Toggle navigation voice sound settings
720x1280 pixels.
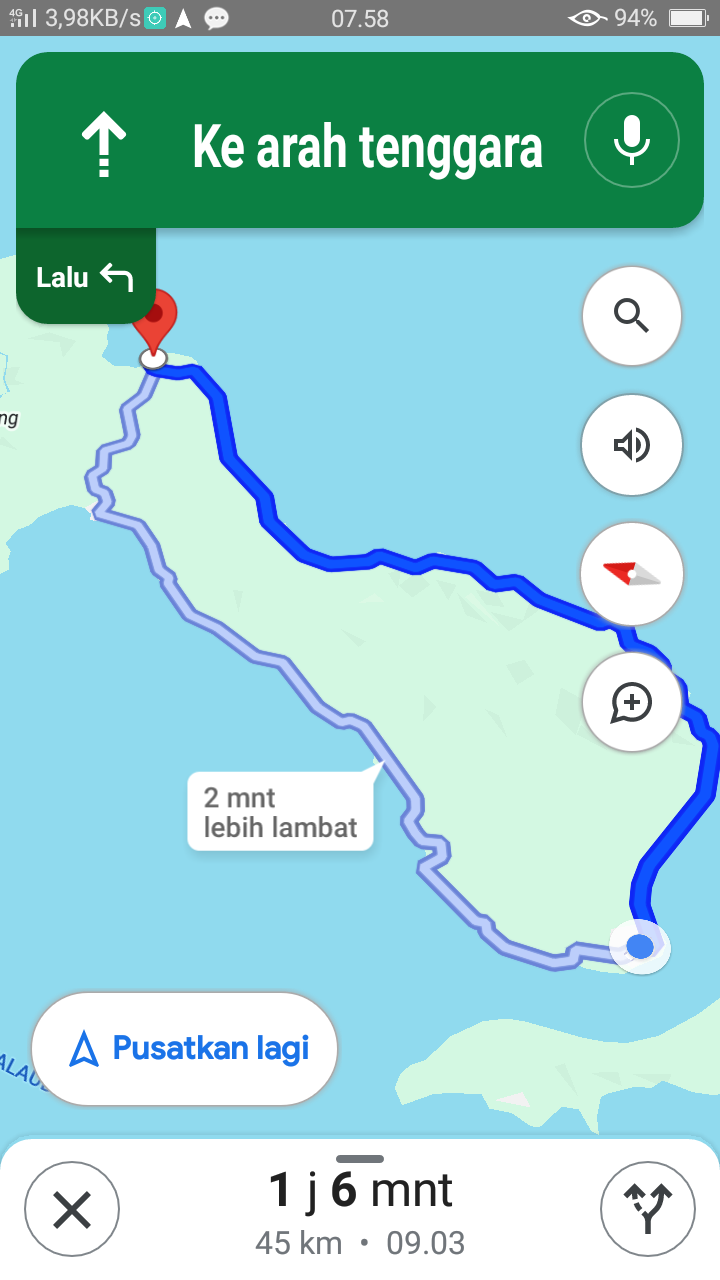tap(632, 445)
